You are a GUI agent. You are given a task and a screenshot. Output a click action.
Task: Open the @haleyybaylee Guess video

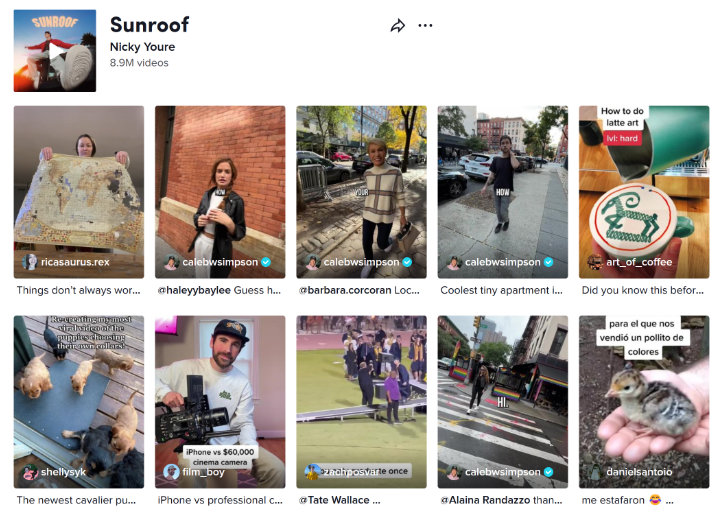point(219,190)
